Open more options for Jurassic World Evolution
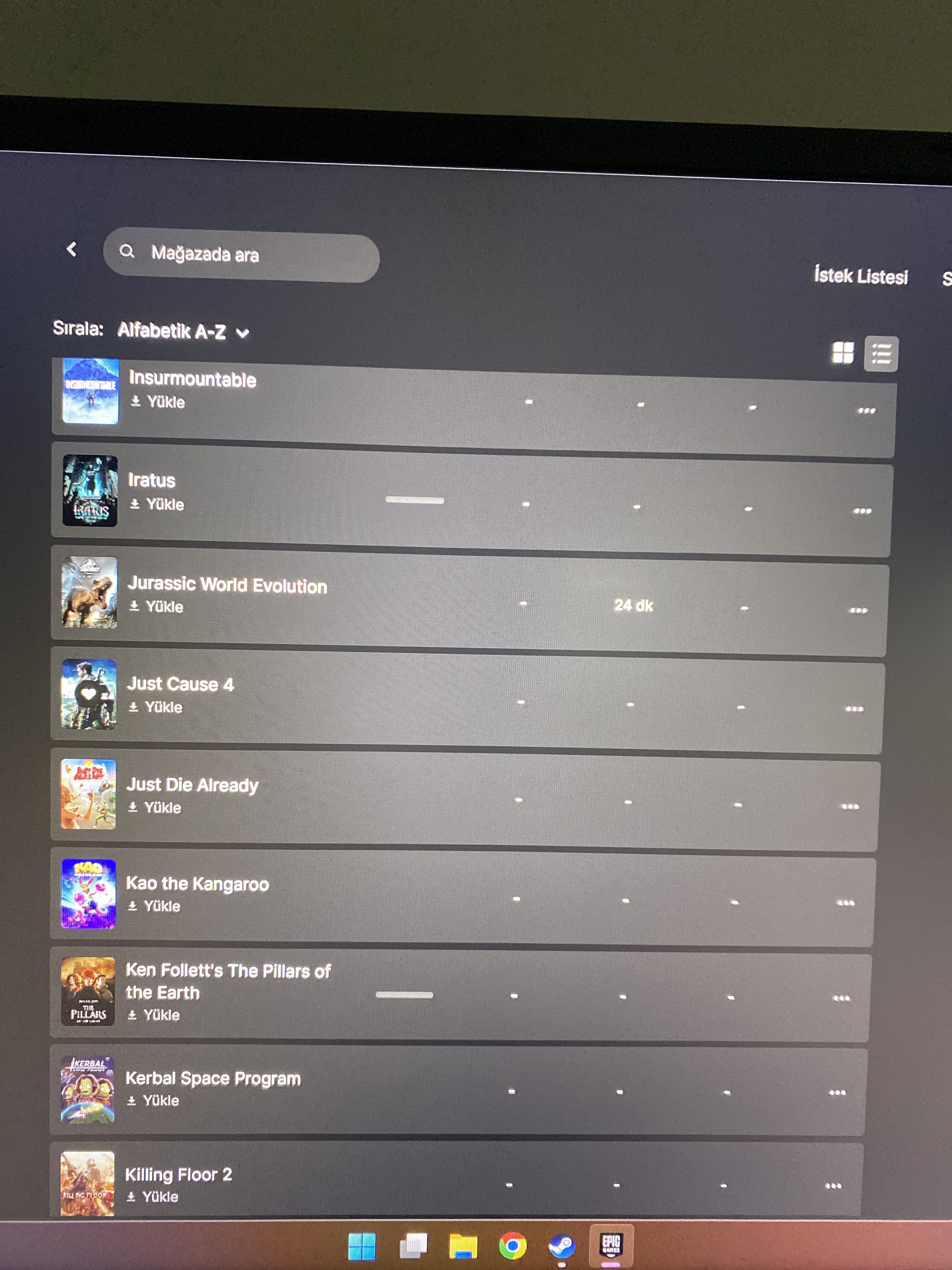 [x=858, y=610]
